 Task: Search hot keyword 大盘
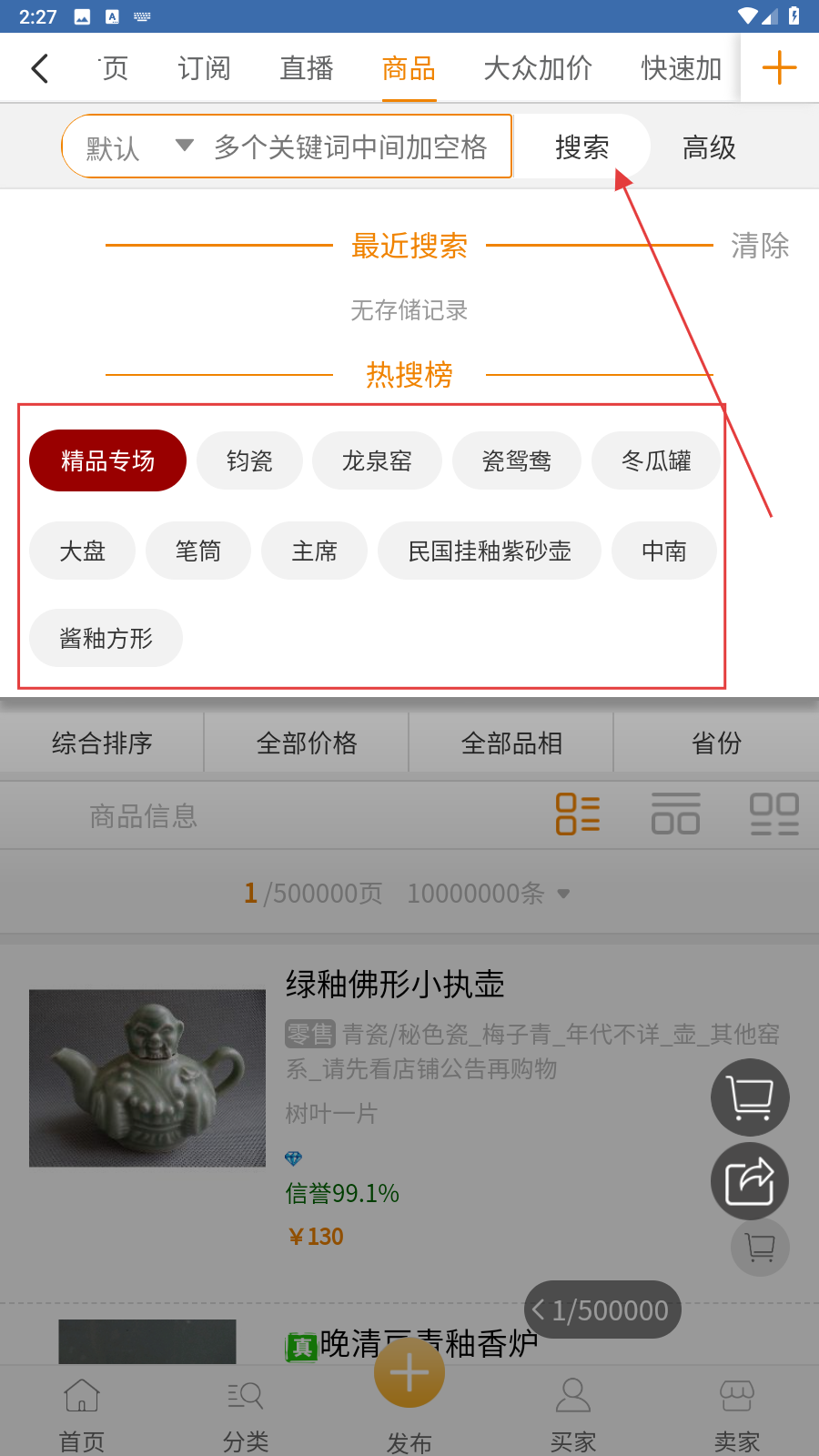coord(83,551)
